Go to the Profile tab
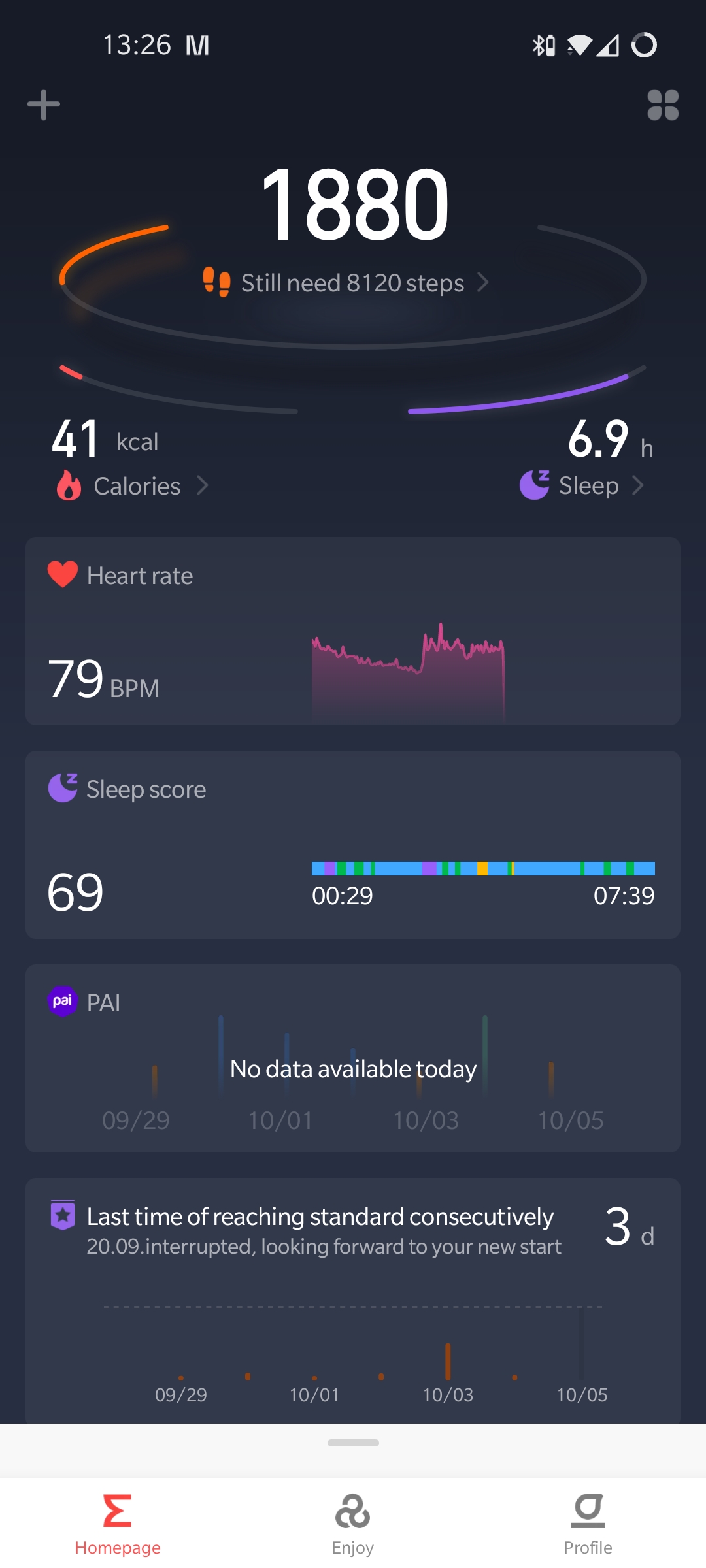706x1568 pixels. coord(588,1524)
